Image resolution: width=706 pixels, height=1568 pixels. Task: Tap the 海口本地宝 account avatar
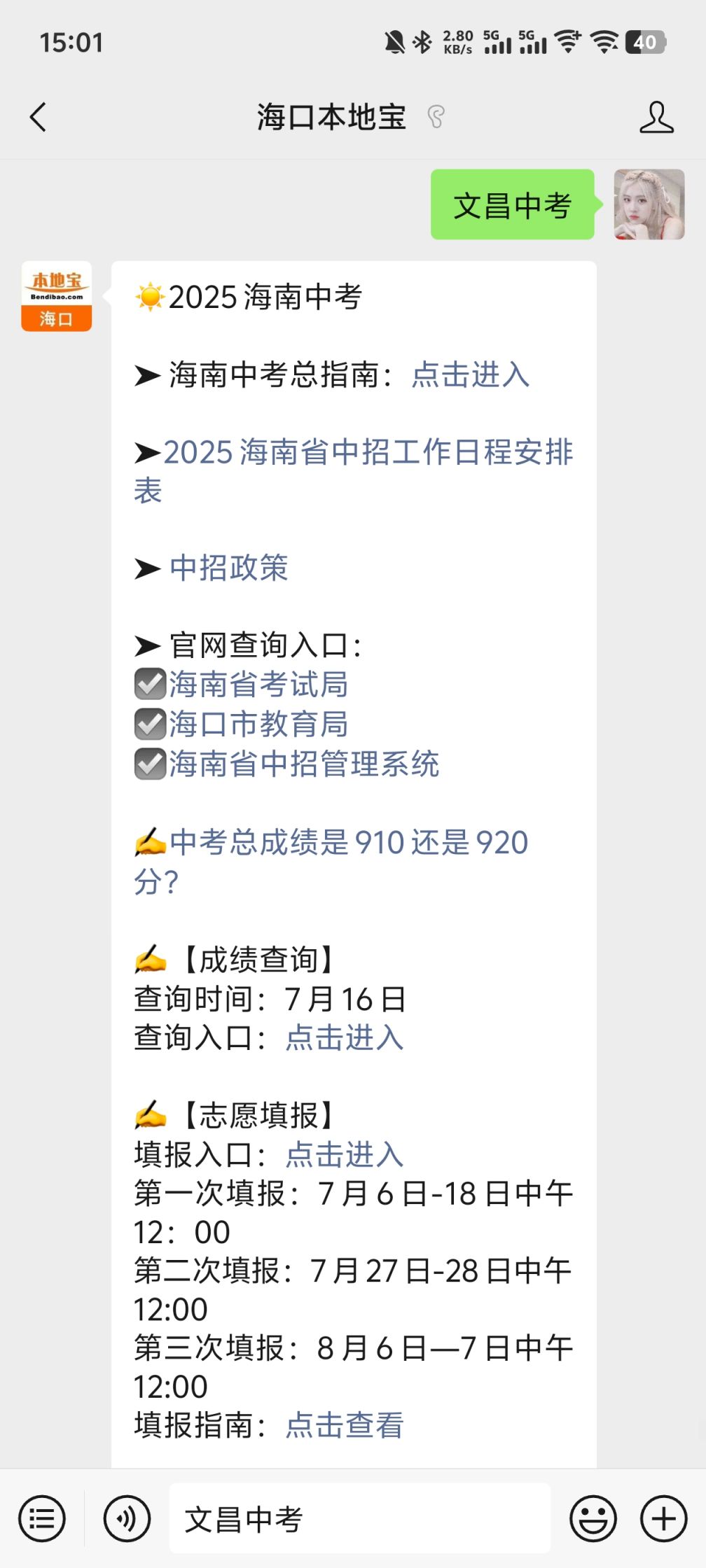pos(56,296)
